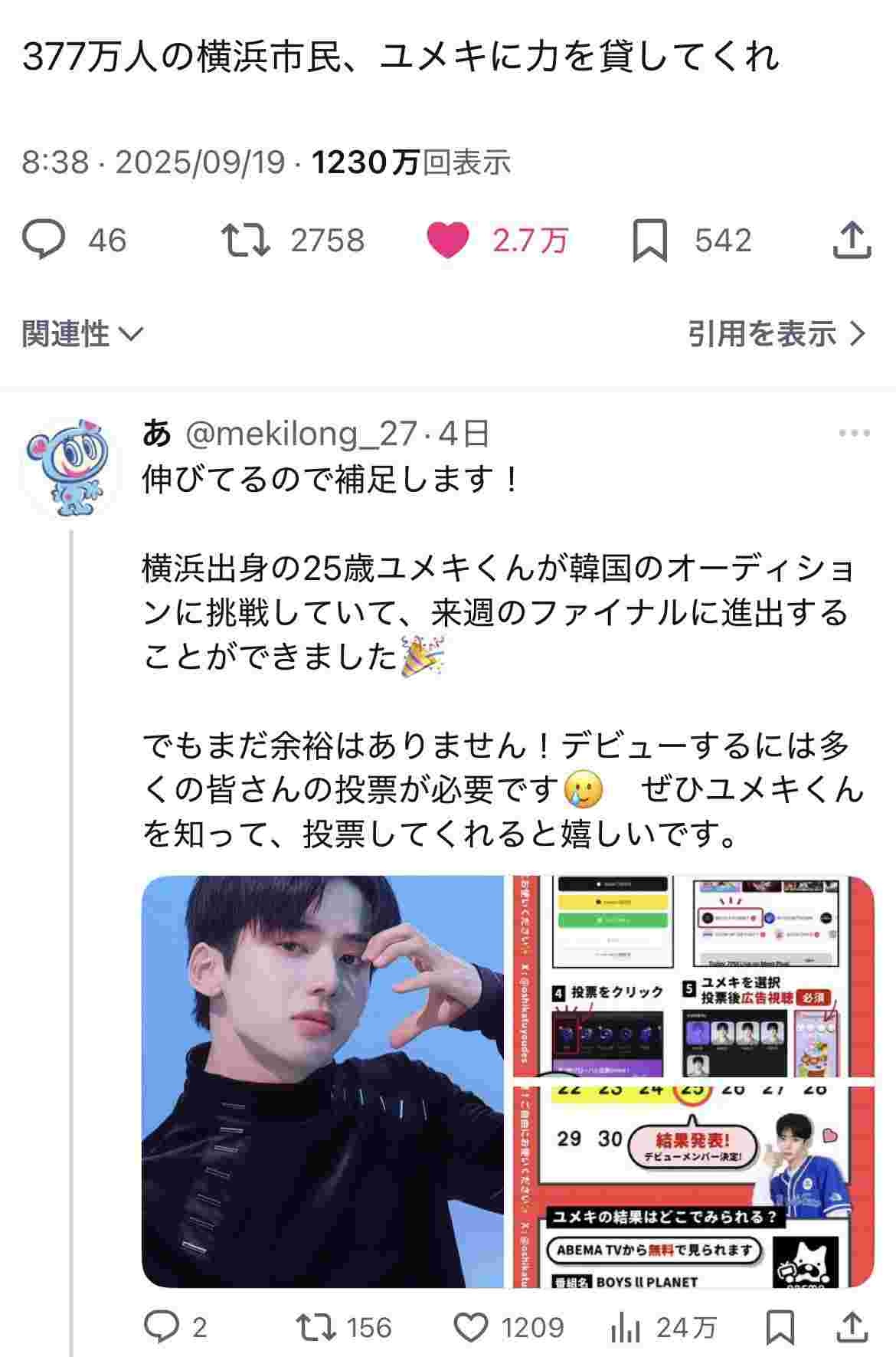
Task: Open the photo of the man in the black turtleneck
Action: 322,1081
